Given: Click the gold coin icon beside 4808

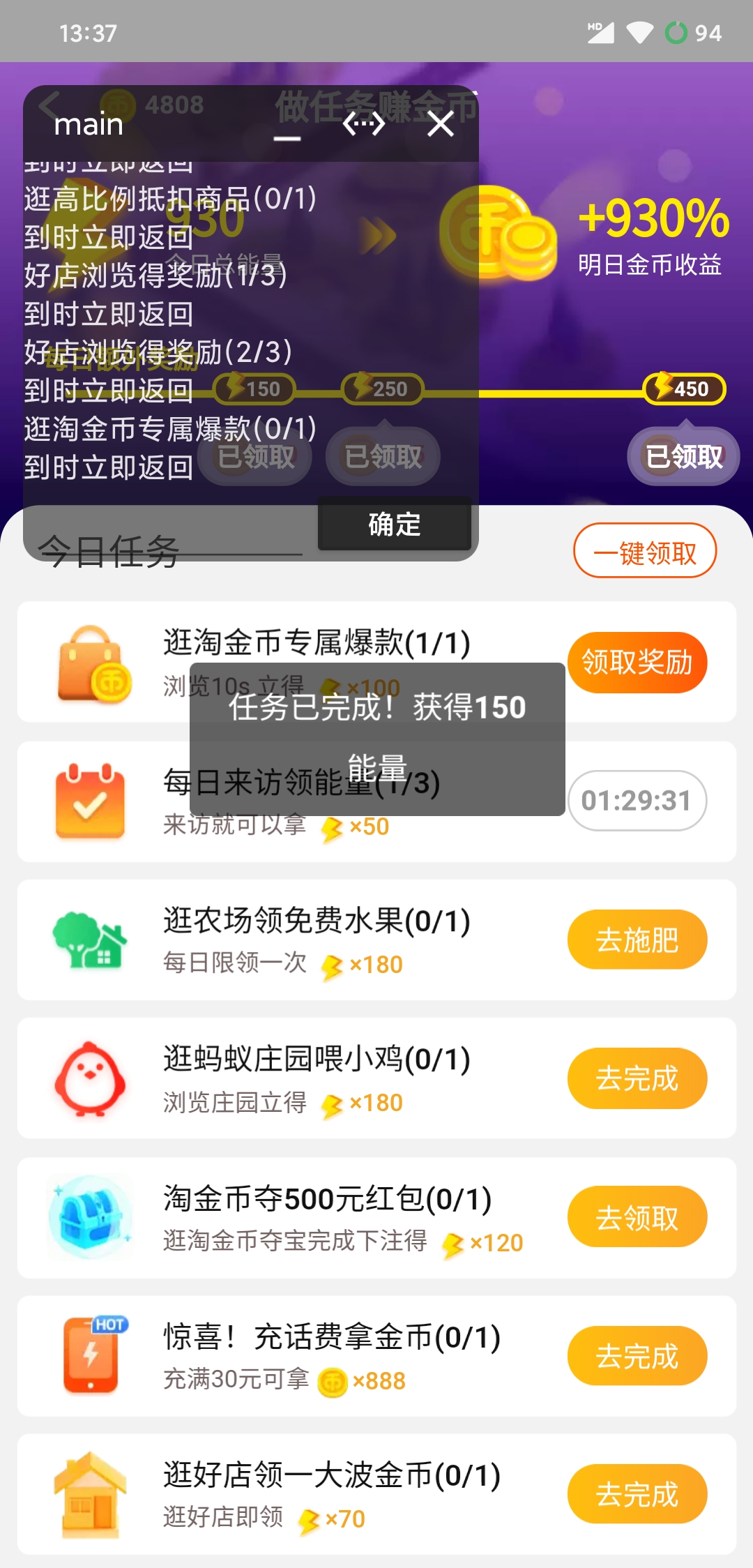Looking at the screenshot, I should coord(119,105).
